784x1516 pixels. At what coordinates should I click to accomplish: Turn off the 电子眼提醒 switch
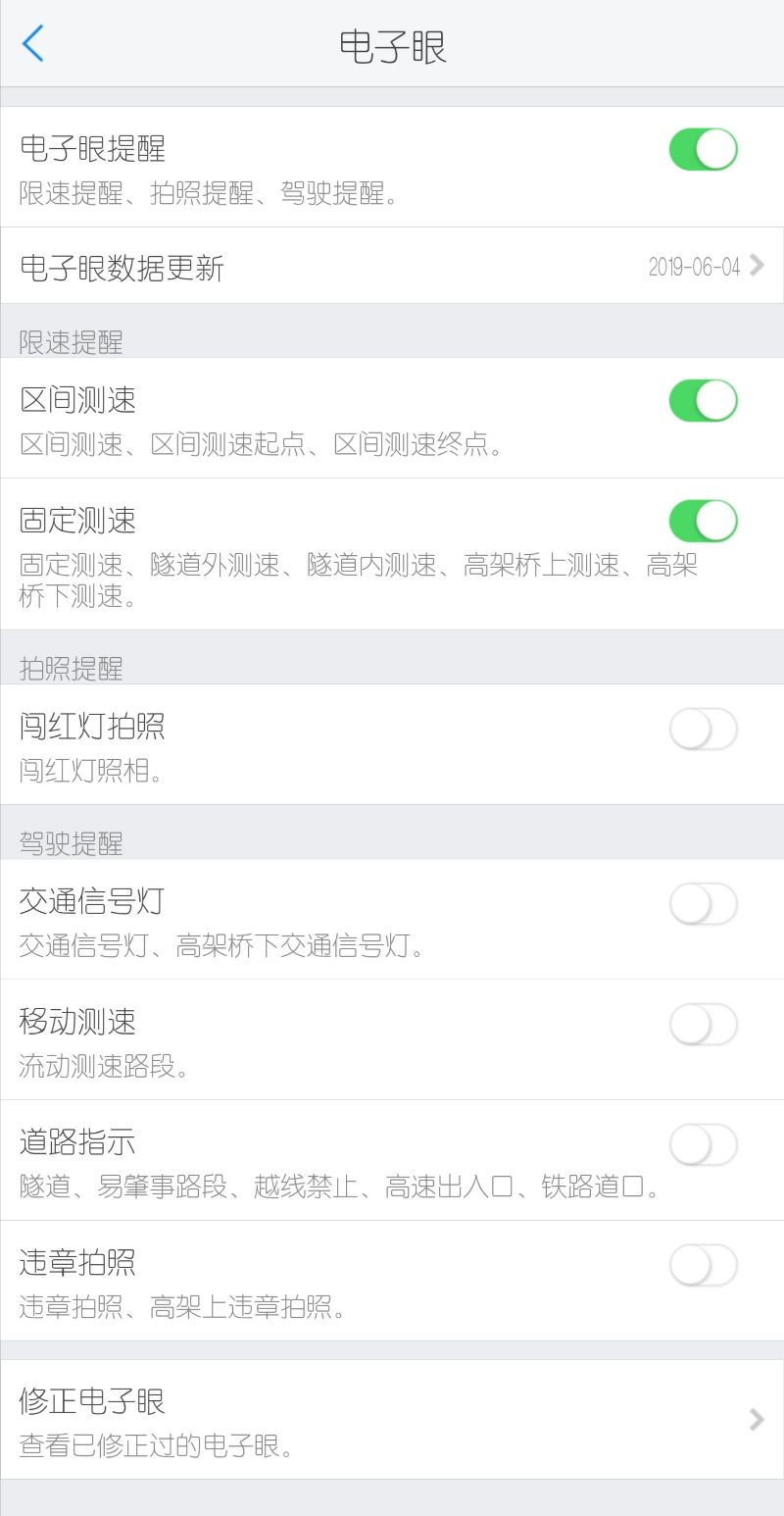point(703,149)
